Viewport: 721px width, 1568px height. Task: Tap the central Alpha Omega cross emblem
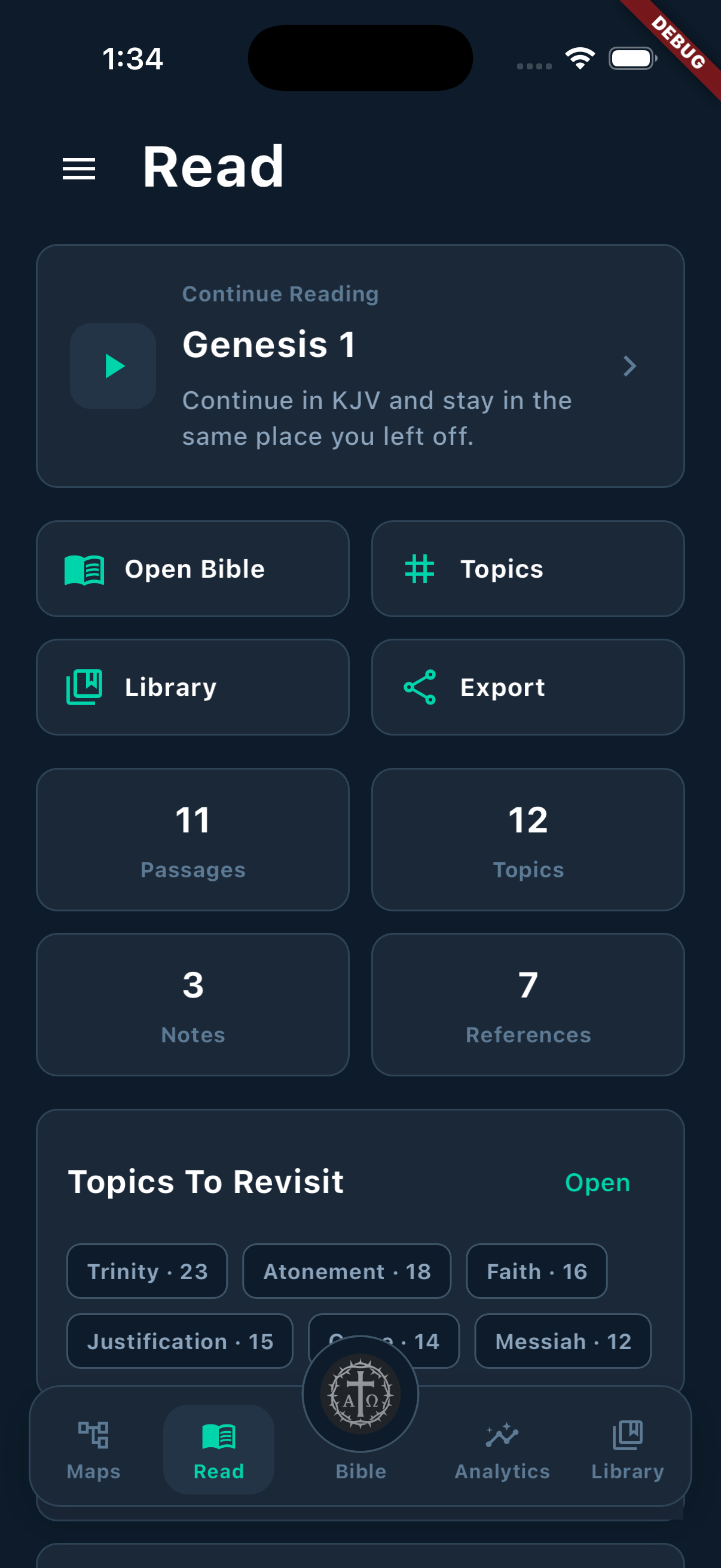coord(360,1394)
